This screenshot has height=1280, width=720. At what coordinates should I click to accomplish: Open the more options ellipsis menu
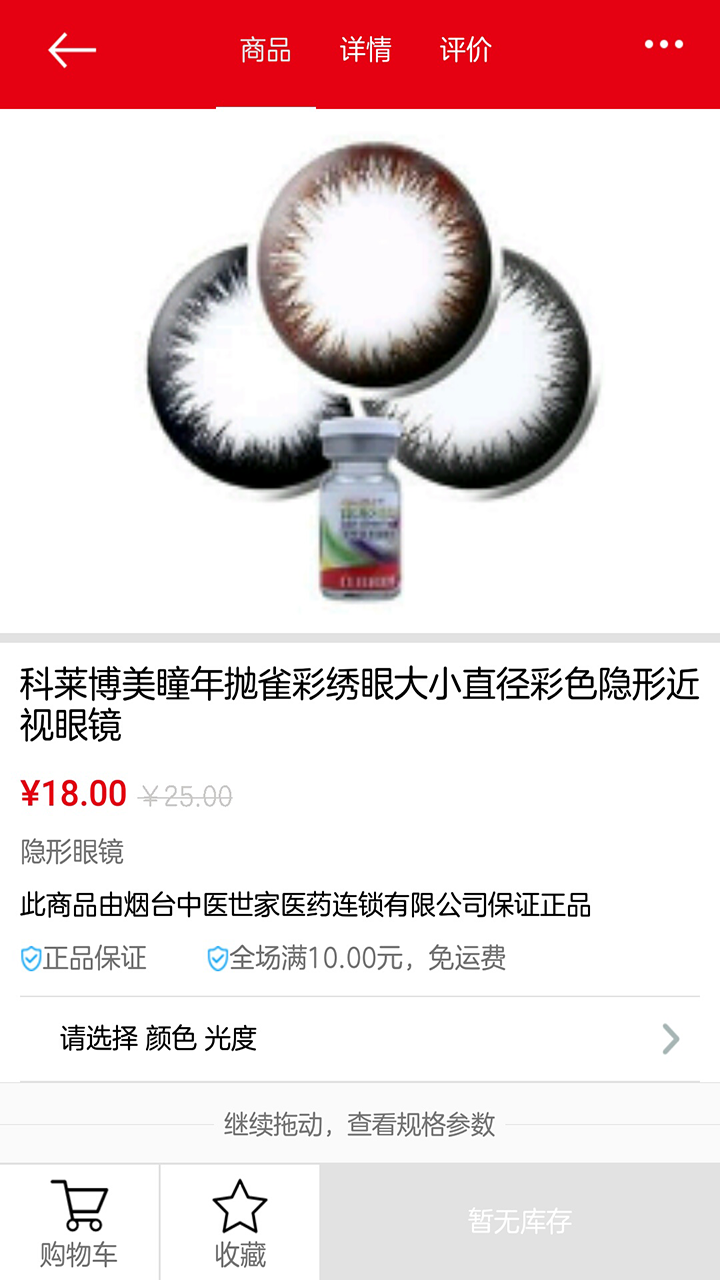[664, 44]
